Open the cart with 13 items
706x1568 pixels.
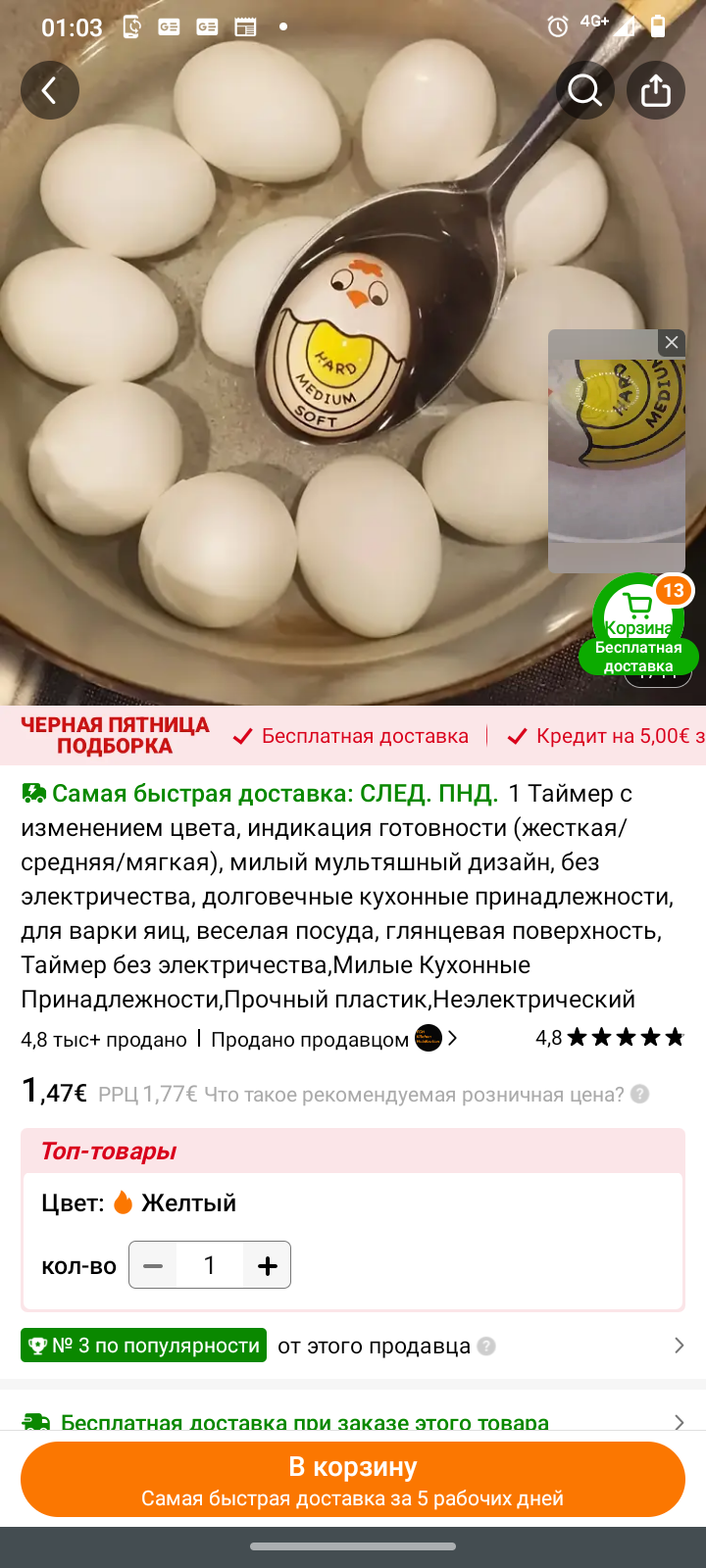638,617
